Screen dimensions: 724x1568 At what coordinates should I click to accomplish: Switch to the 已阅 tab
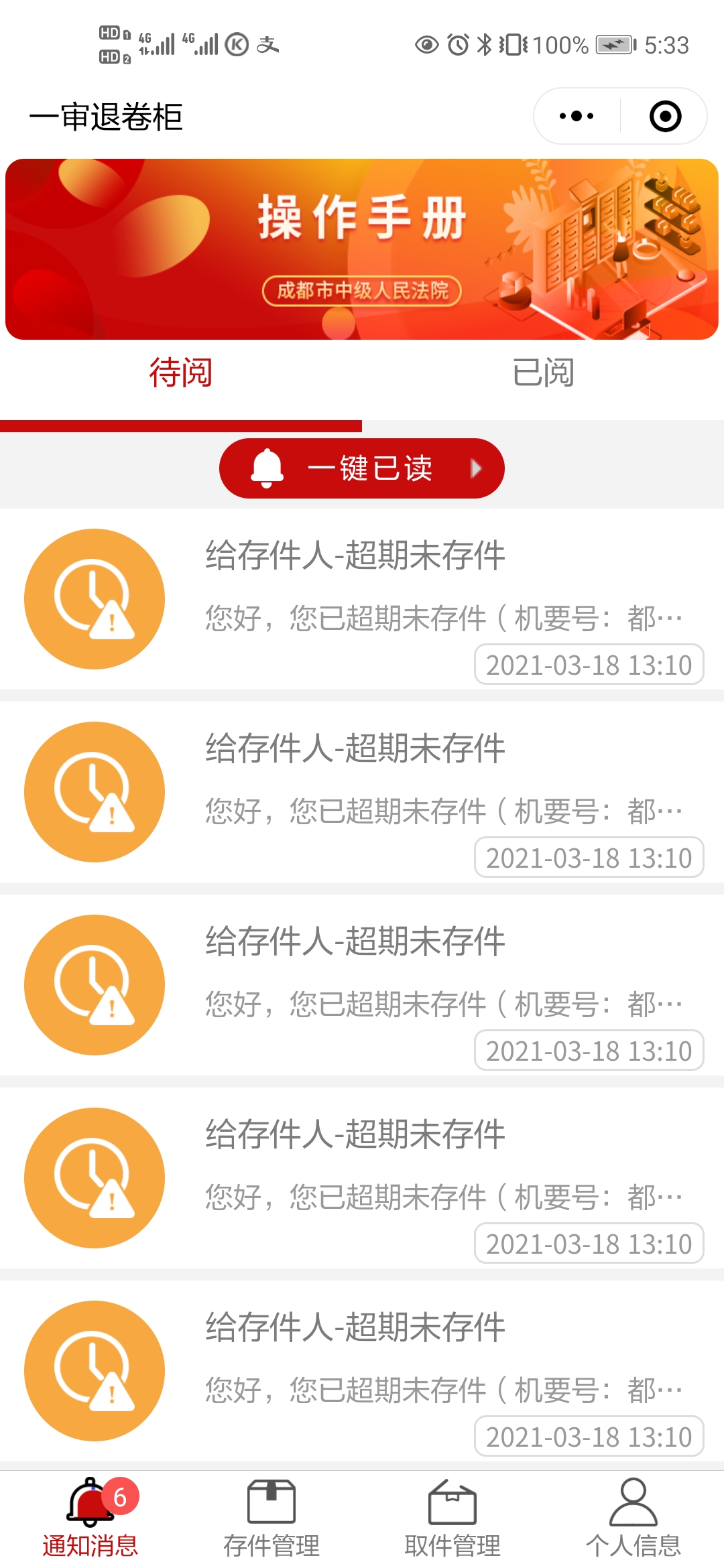(x=543, y=373)
